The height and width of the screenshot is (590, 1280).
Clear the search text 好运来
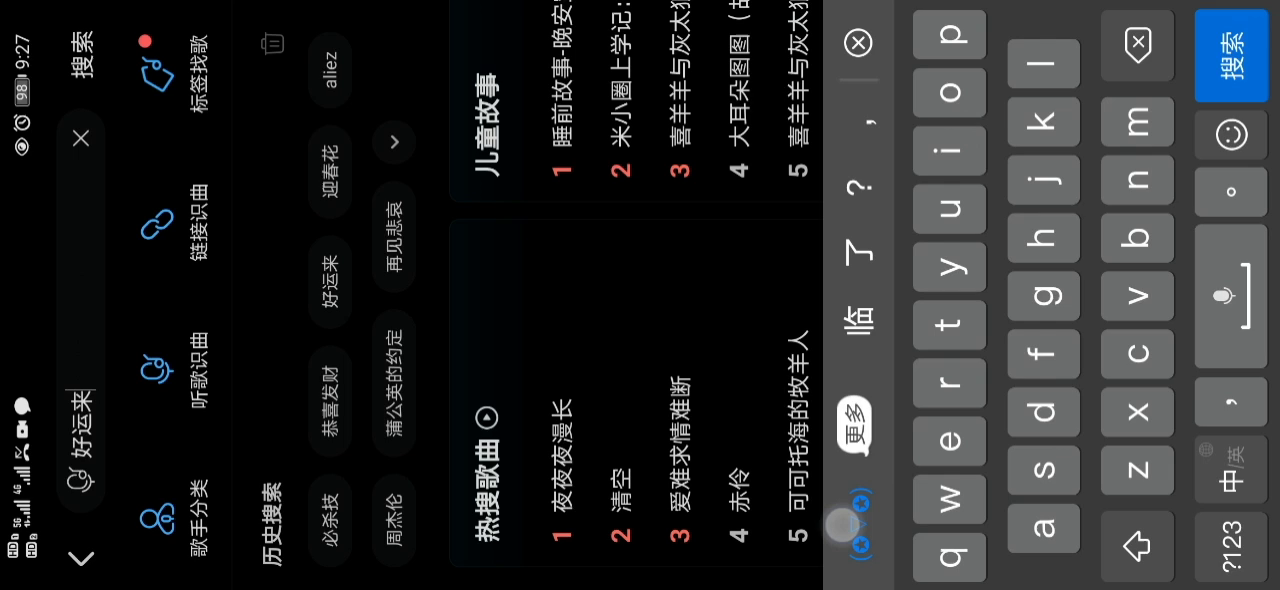pos(82,139)
